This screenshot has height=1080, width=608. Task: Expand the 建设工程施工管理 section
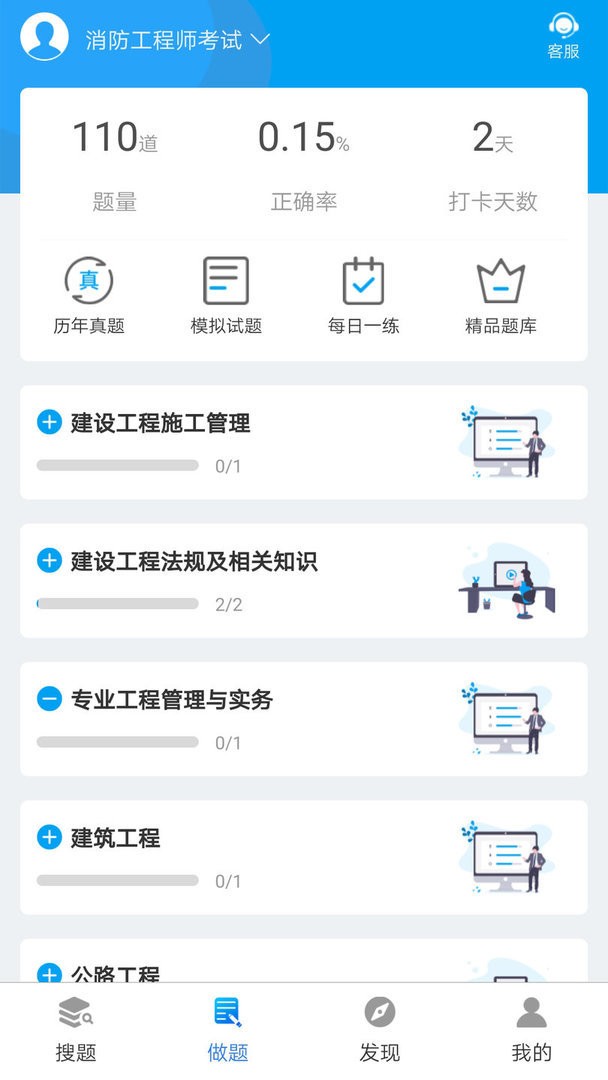point(49,423)
